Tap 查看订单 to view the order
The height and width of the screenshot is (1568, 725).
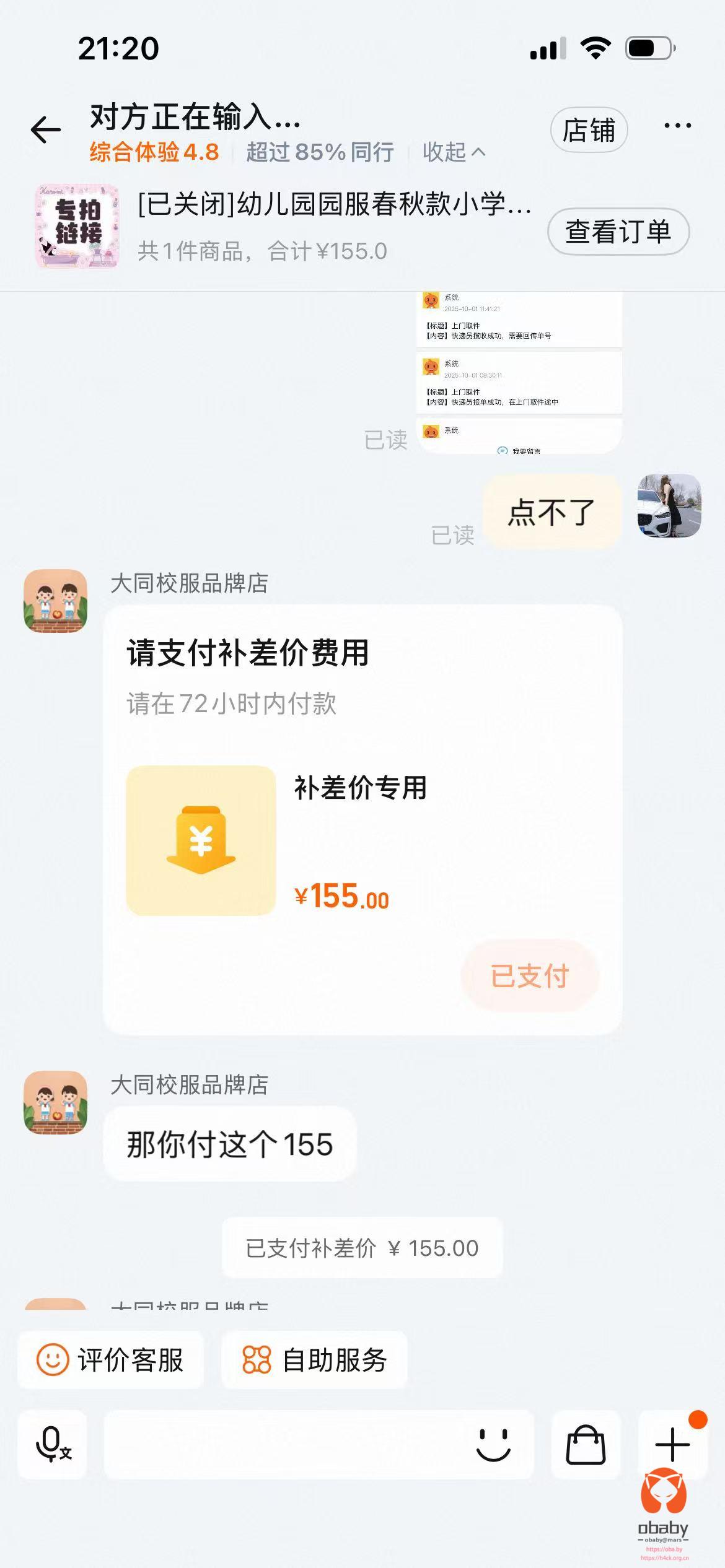(618, 232)
